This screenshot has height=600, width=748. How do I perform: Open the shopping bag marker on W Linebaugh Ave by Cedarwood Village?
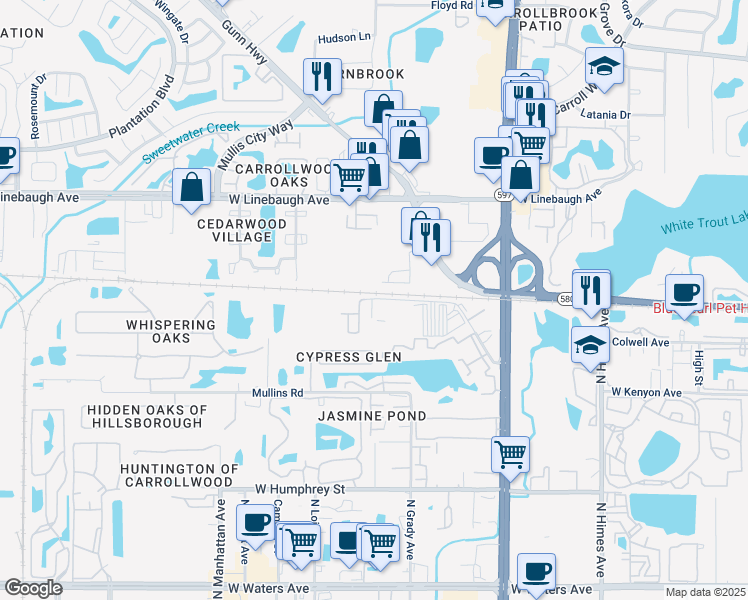click(x=191, y=189)
